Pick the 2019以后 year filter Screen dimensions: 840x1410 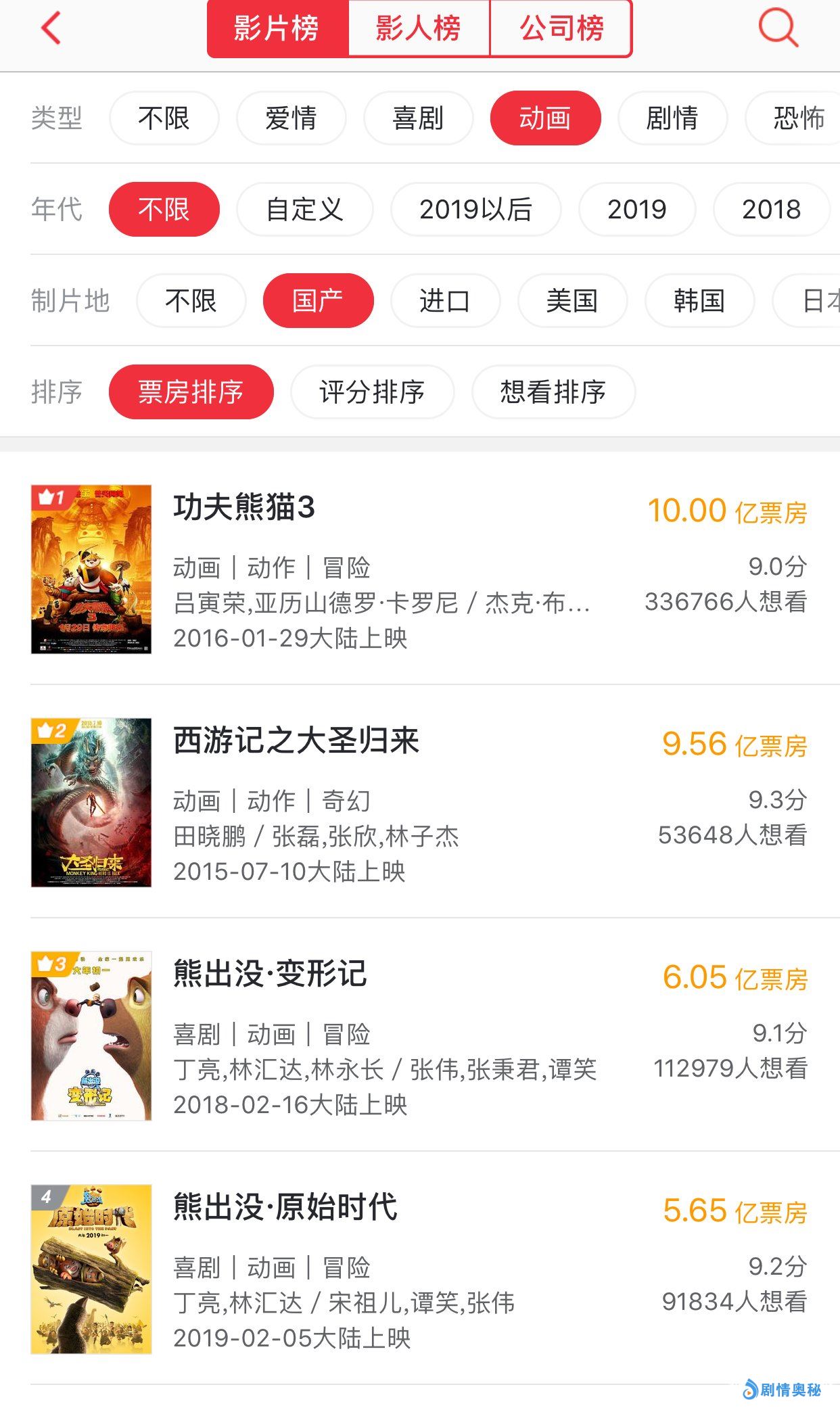(475, 210)
